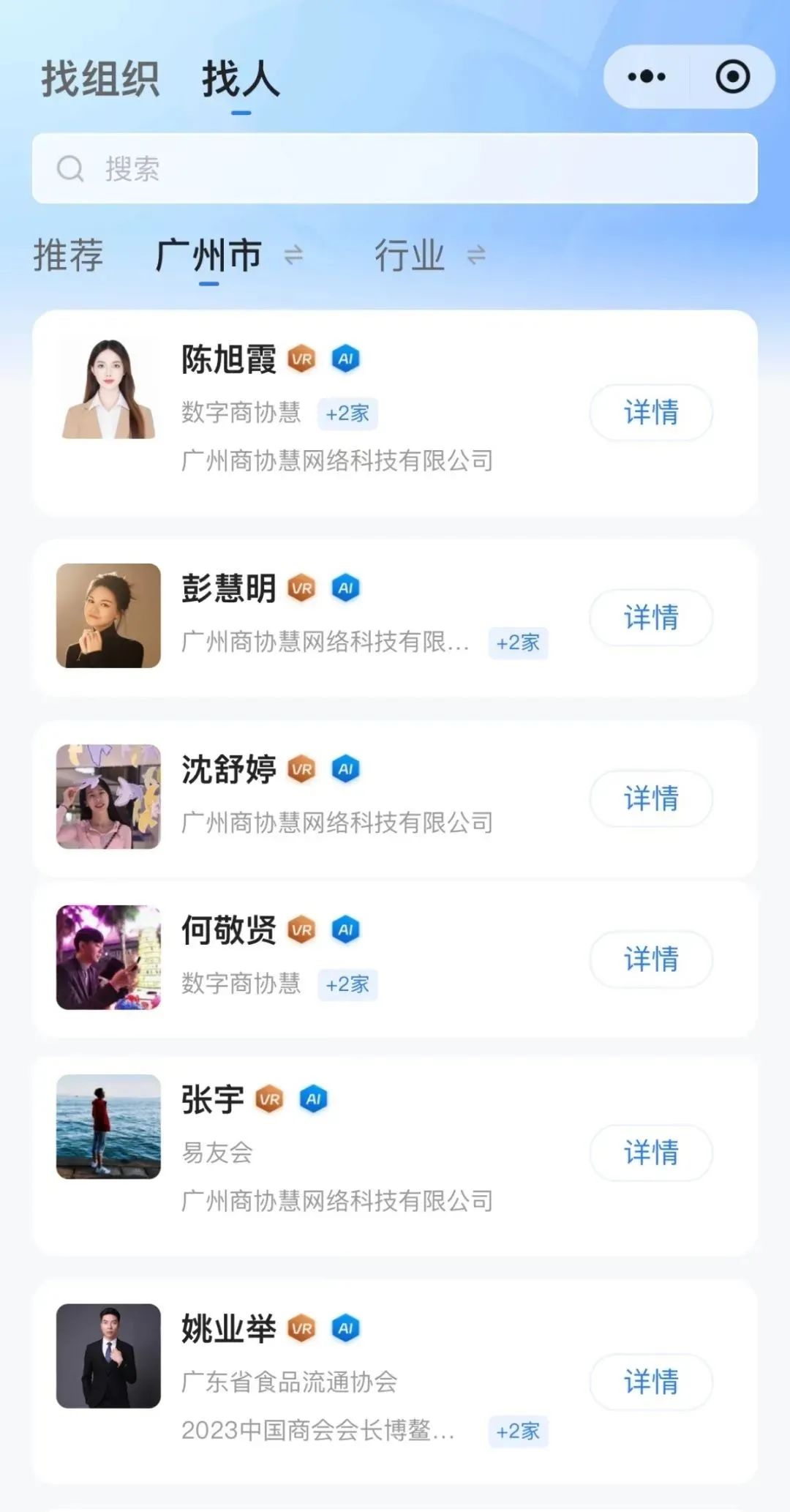
Task: Show the 推荐 recommended list
Action: click(68, 255)
